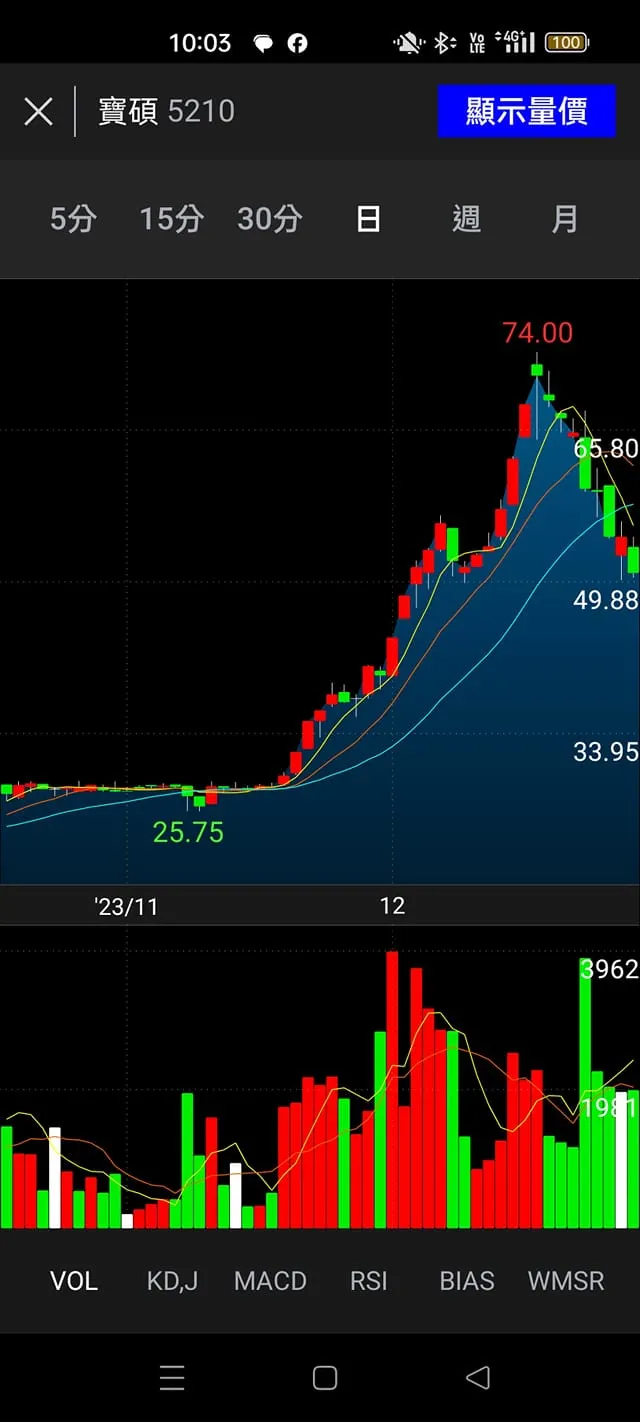The width and height of the screenshot is (640, 1422).
Task: Close the 寶碩 5210 chart view
Action: (x=38, y=111)
